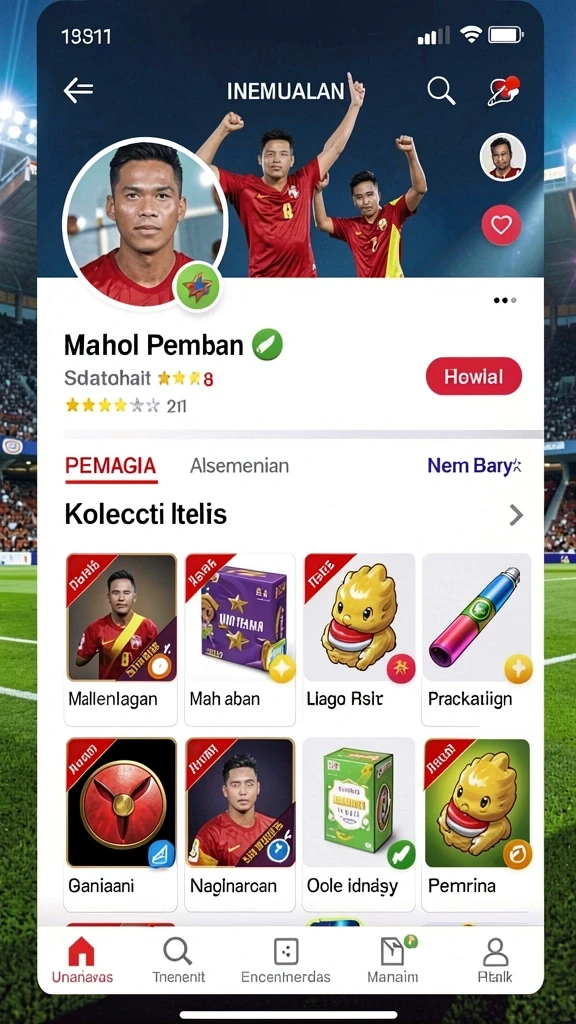Open the Oole idnasy box item

pyautogui.click(x=359, y=824)
